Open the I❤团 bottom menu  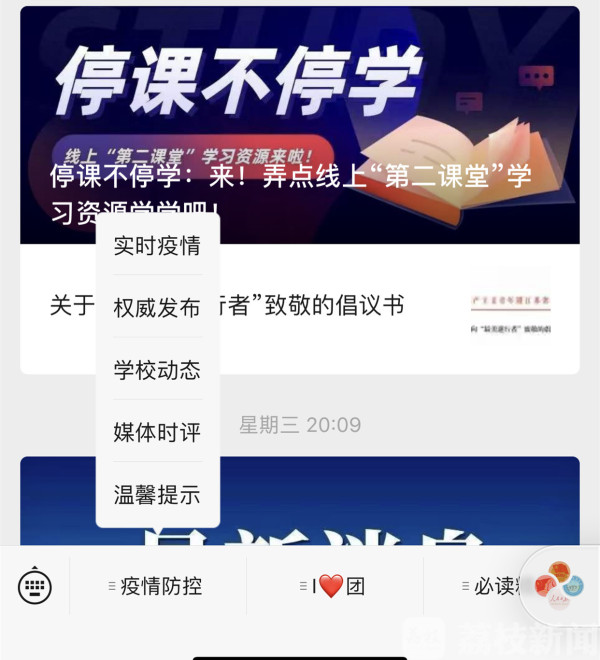click(x=333, y=586)
